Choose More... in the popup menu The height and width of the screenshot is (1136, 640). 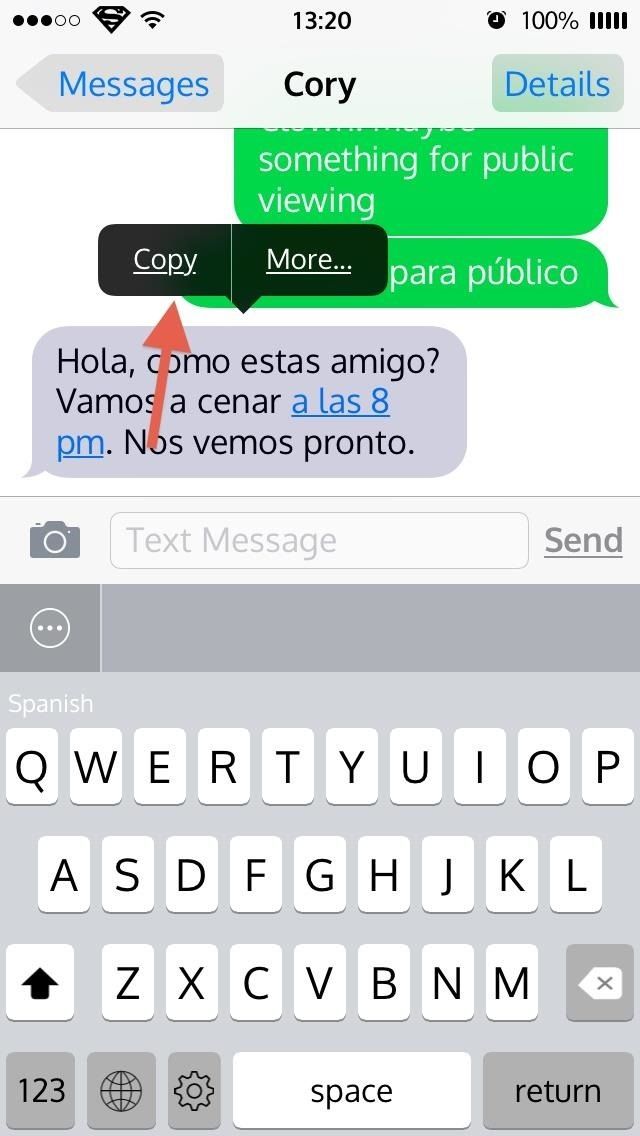click(x=308, y=260)
